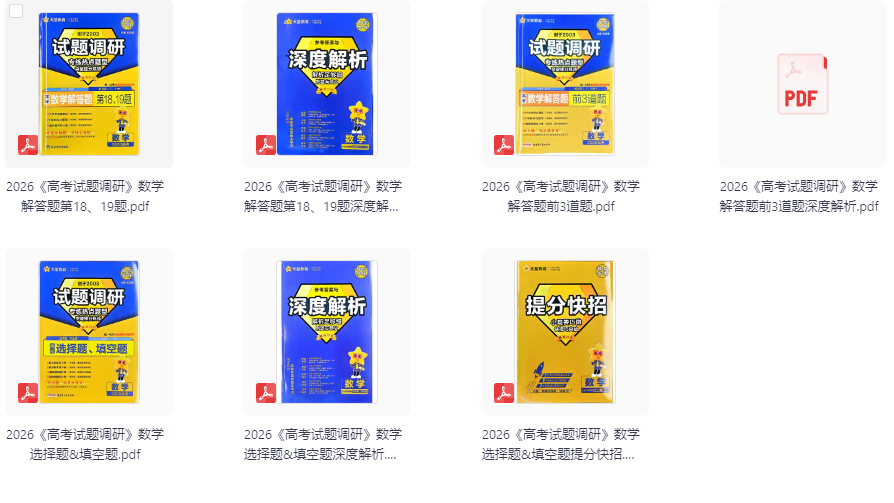Viewport: 894px width, 503px height.
Task: Open 选择题&填空题.pdf file
Action: (x=88, y=333)
